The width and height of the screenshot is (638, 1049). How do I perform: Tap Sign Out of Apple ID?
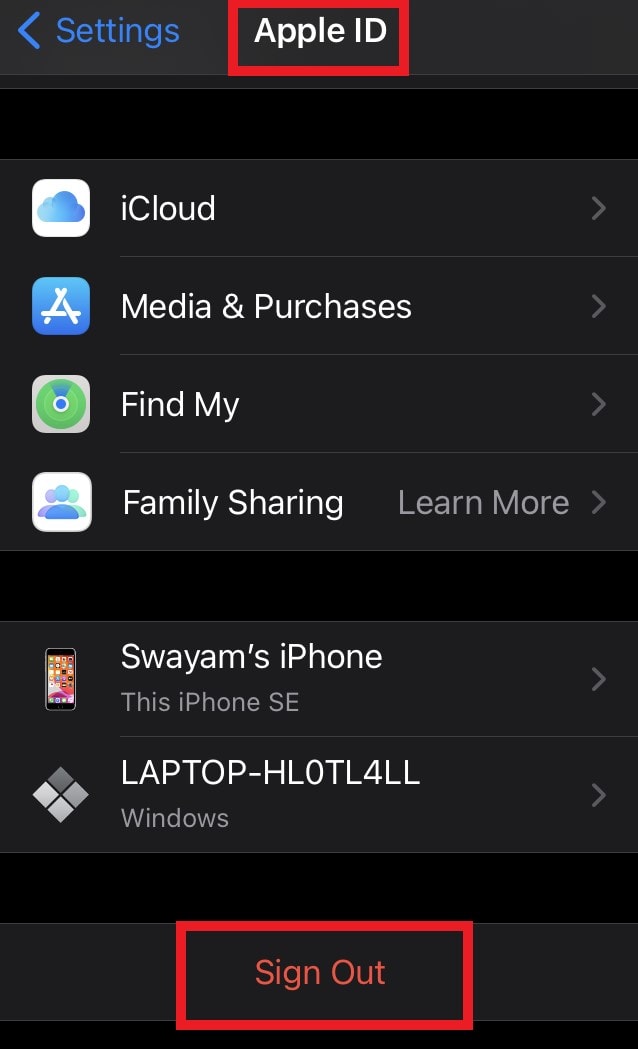pyautogui.click(x=320, y=972)
